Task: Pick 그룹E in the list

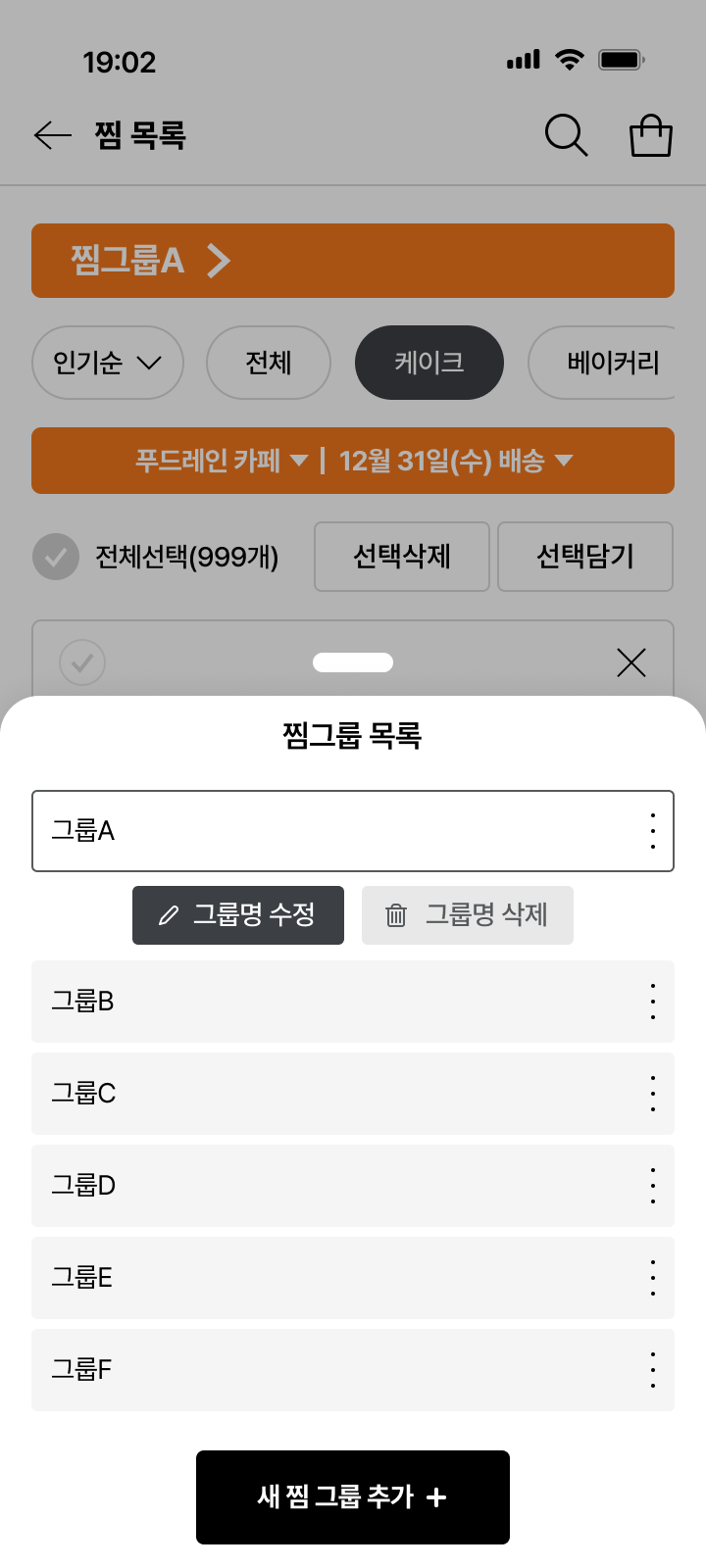Action: coord(324,1278)
